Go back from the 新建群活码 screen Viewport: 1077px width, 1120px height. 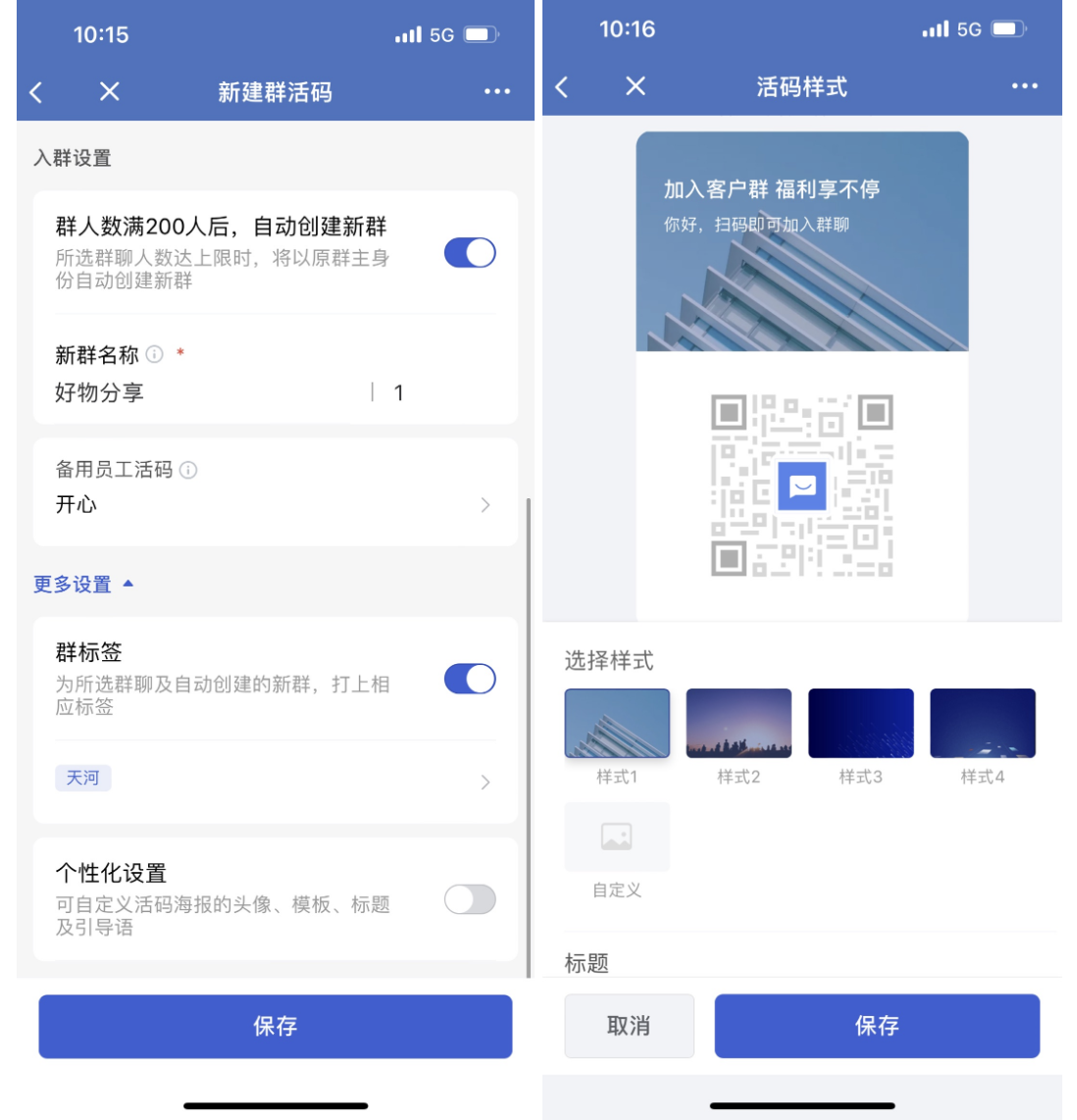coord(36,92)
